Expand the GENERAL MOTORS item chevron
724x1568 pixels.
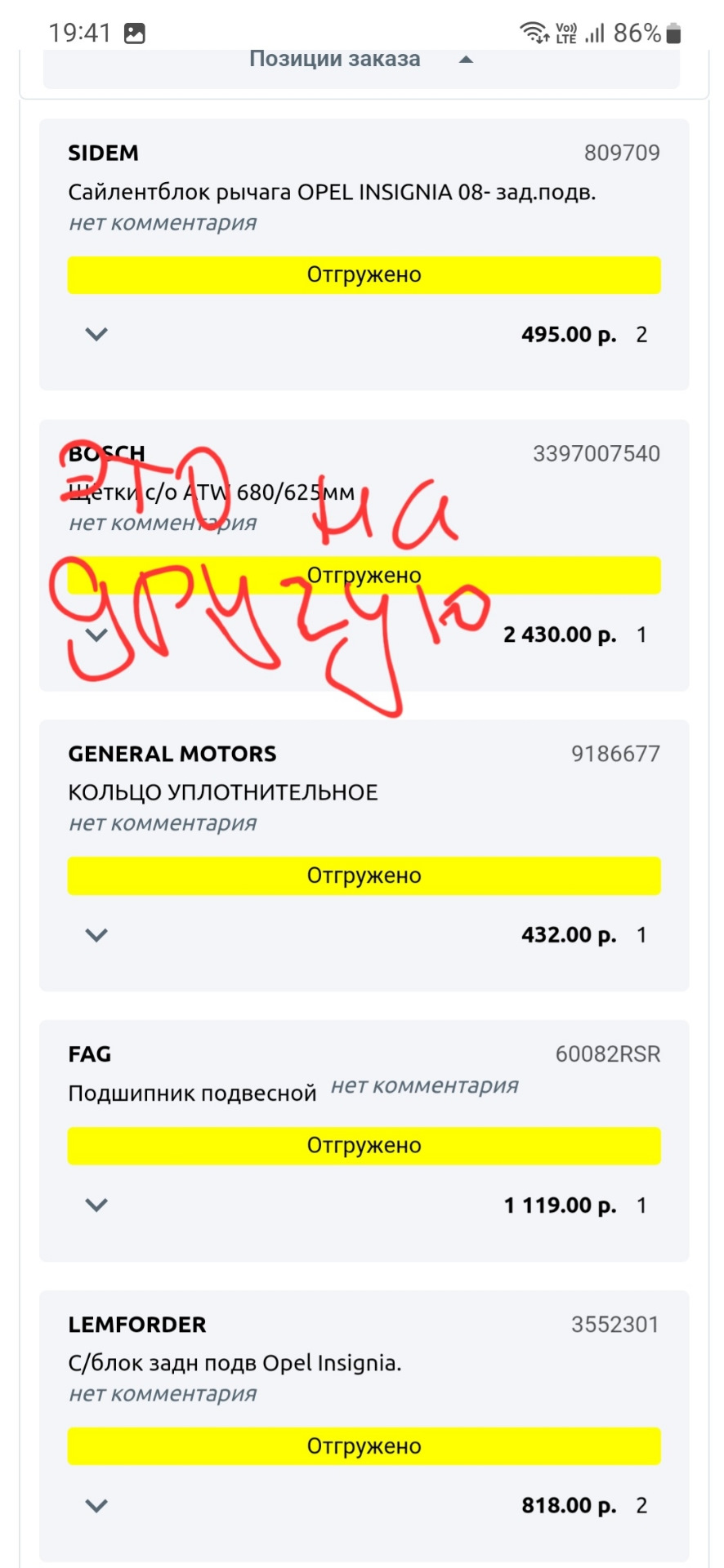(x=96, y=935)
